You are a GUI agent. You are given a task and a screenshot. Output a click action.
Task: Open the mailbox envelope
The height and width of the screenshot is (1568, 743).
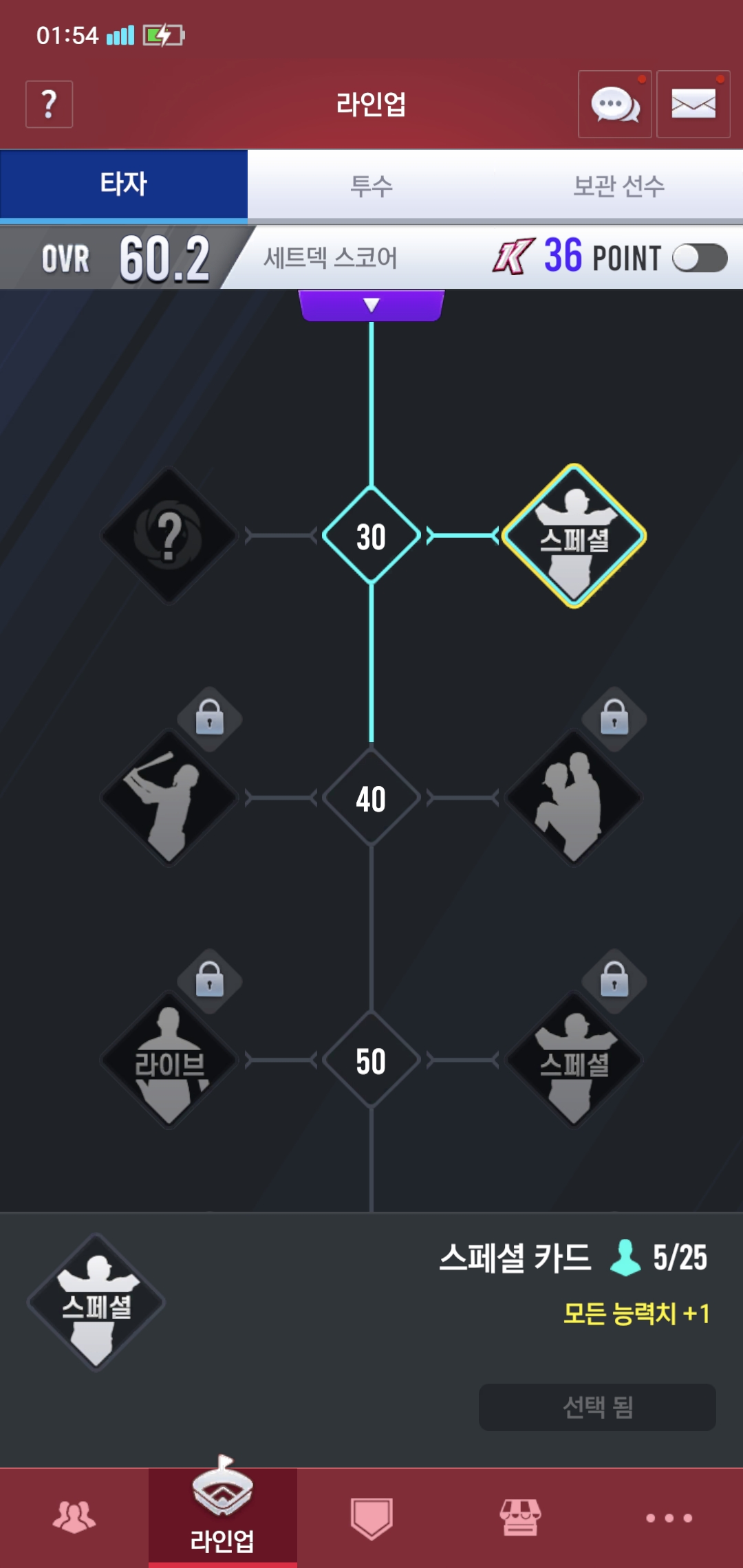693,105
